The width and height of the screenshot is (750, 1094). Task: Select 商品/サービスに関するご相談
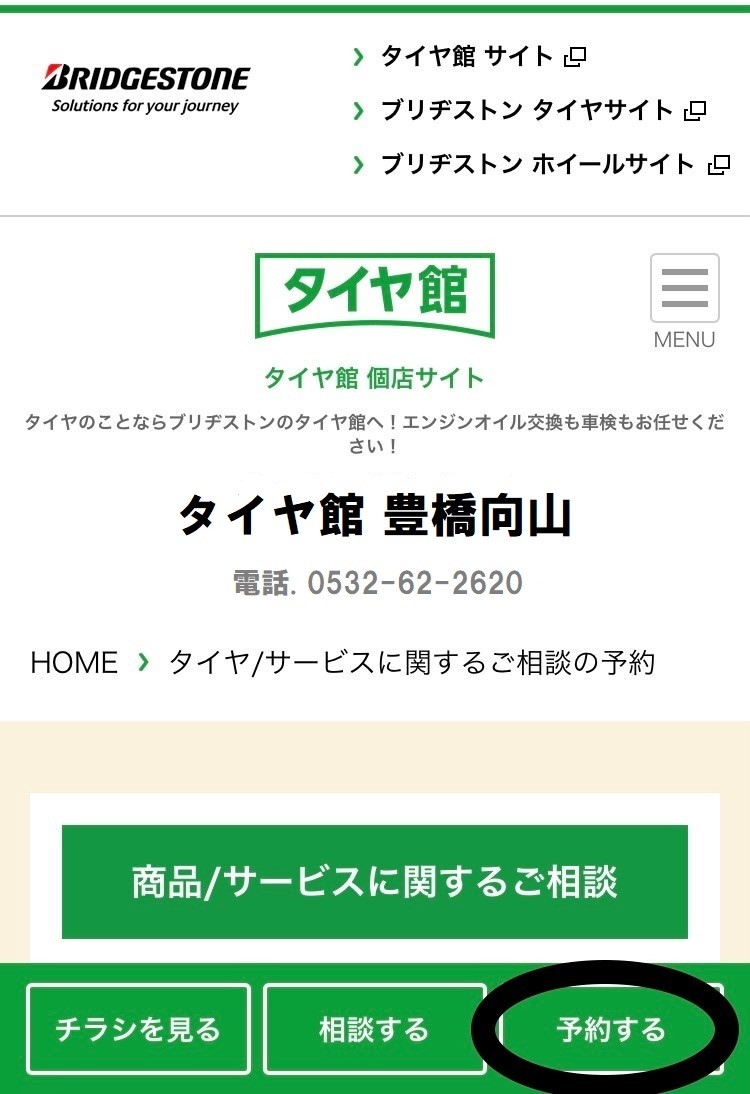point(374,882)
